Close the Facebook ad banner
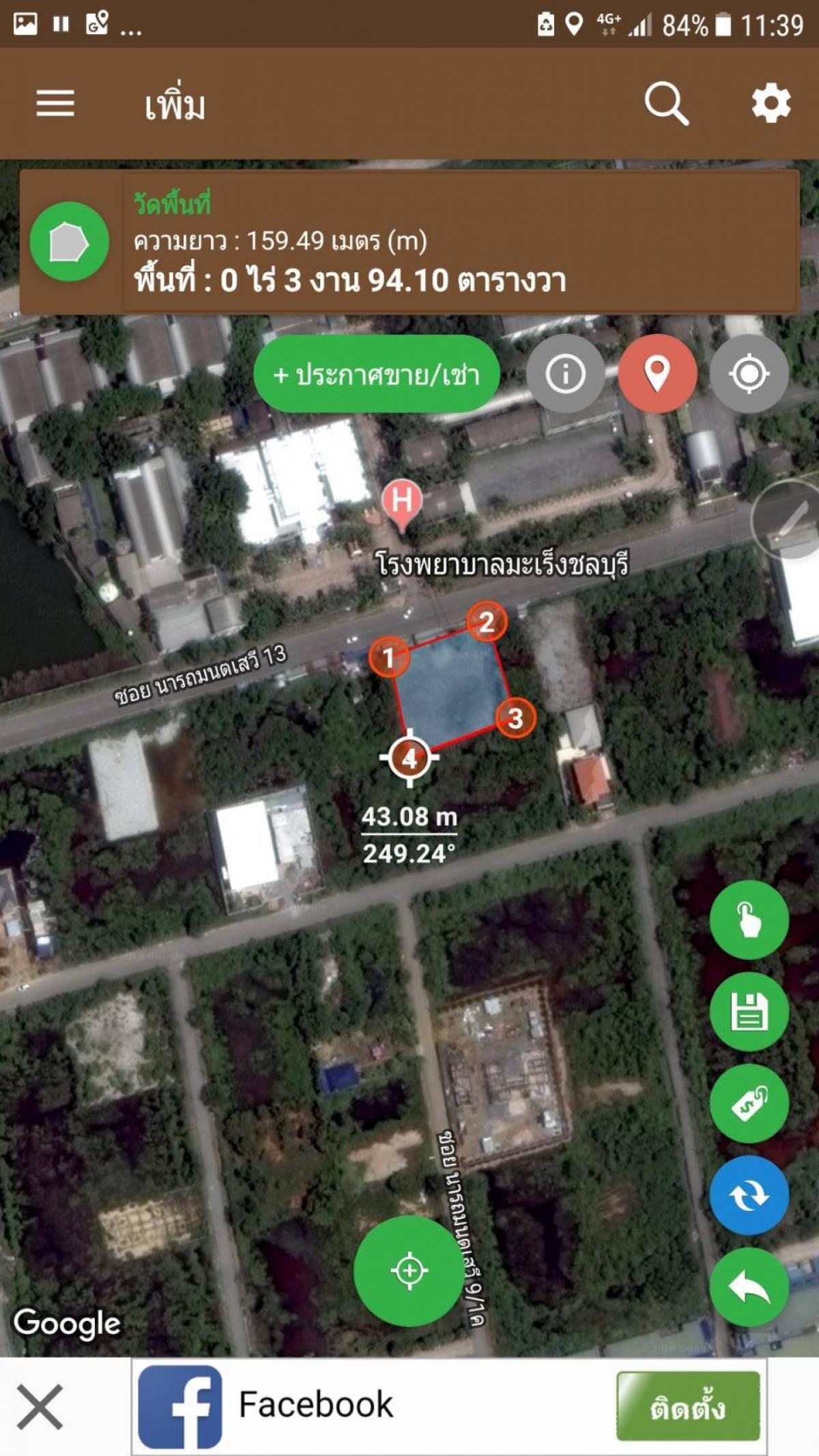This screenshot has width=819, height=1456. [x=40, y=1407]
